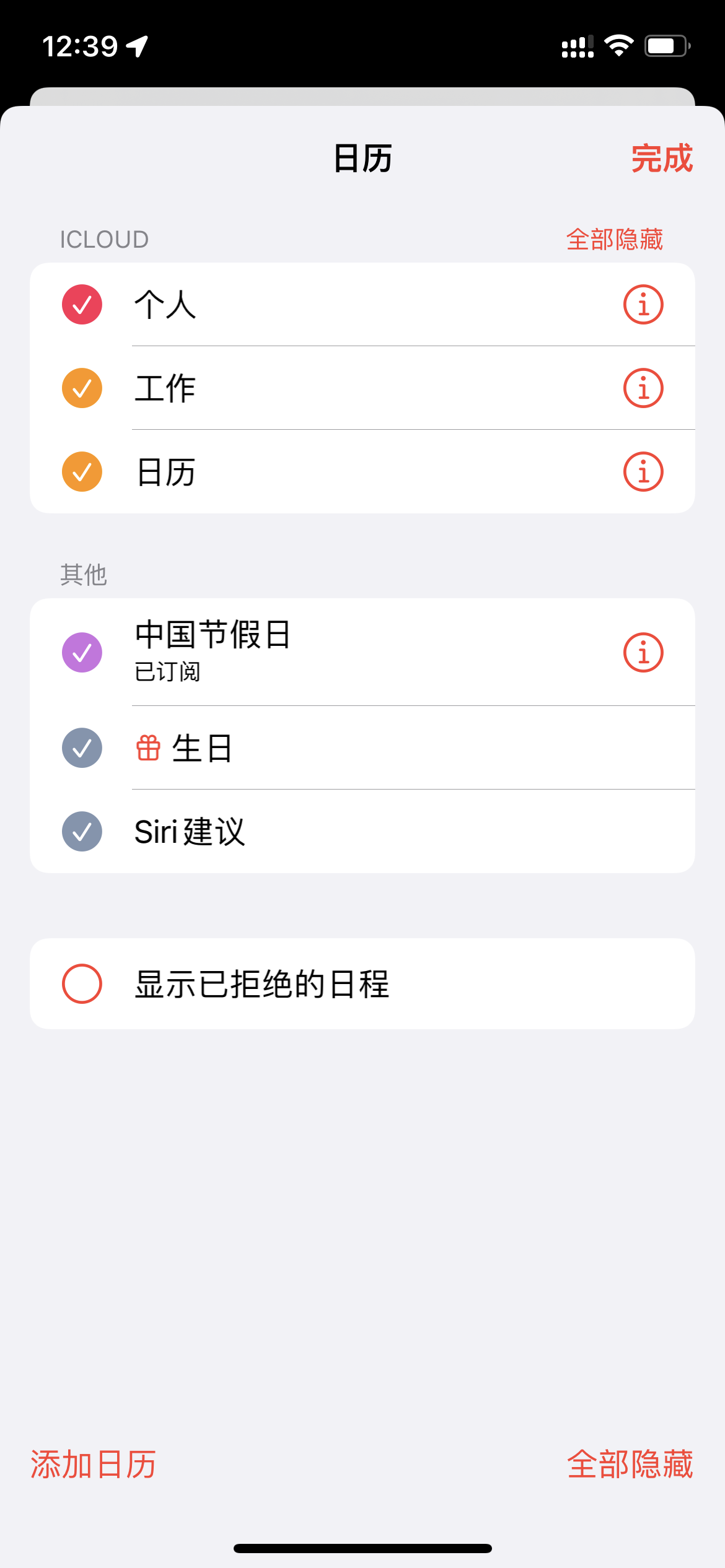The height and width of the screenshot is (1568, 725).
Task: Uncheck the 工作 calendar
Action: coord(82,388)
